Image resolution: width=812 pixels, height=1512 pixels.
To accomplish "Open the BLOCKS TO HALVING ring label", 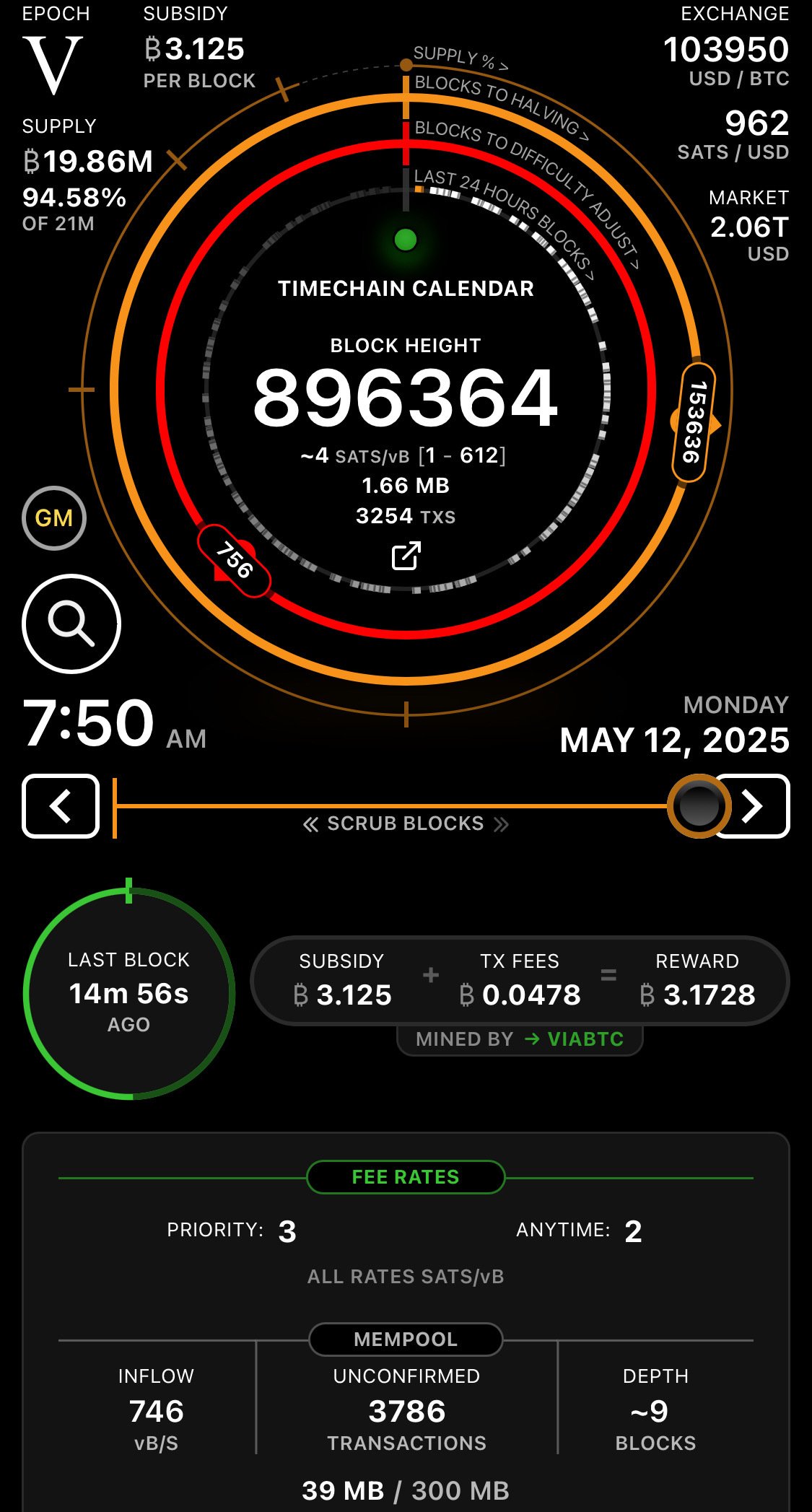I will point(502,107).
